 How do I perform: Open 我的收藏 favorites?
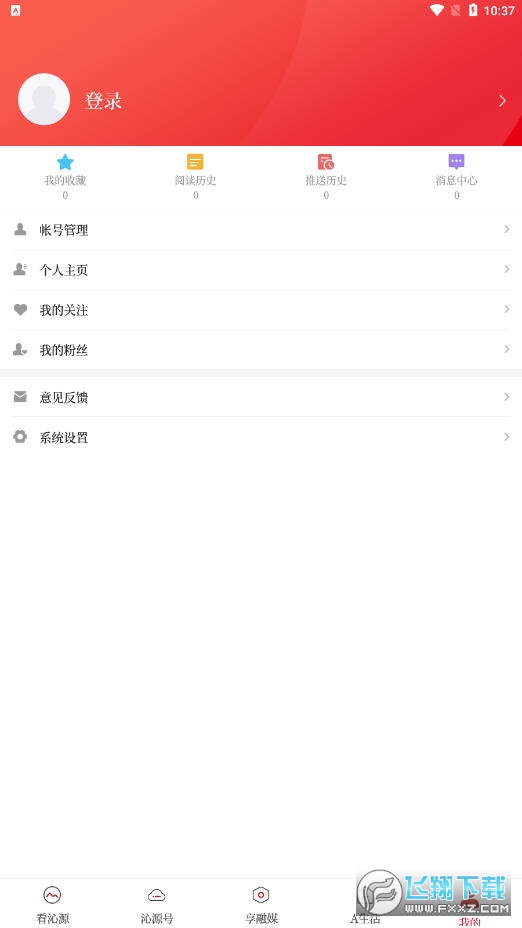coord(65,176)
